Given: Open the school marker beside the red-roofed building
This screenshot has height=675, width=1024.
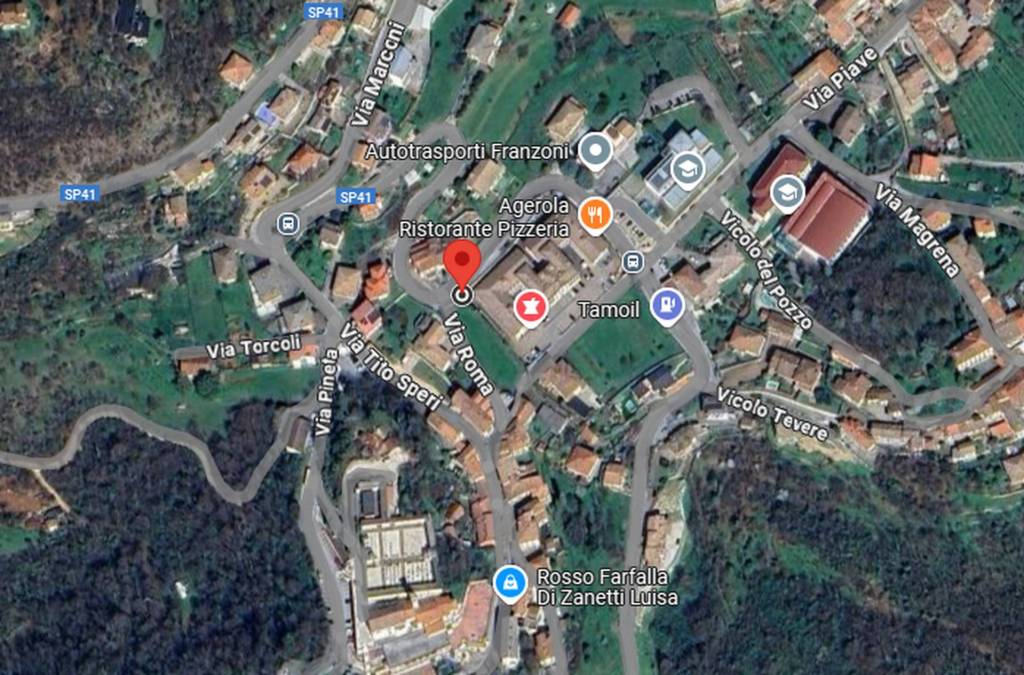Looking at the screenshot, I should (787, 192).
